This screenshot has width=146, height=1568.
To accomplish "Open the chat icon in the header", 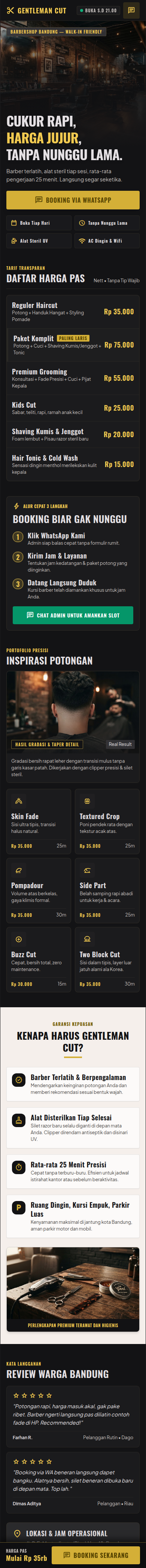I will [x=131, y=10].
